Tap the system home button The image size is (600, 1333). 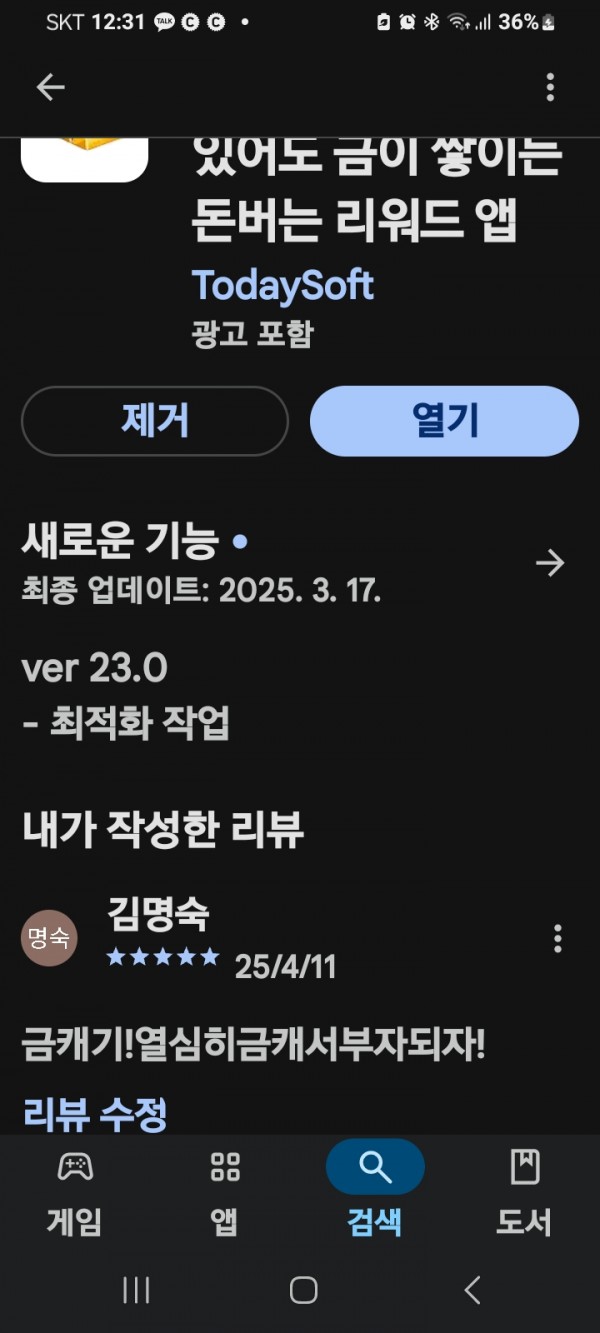(303, 1290)
